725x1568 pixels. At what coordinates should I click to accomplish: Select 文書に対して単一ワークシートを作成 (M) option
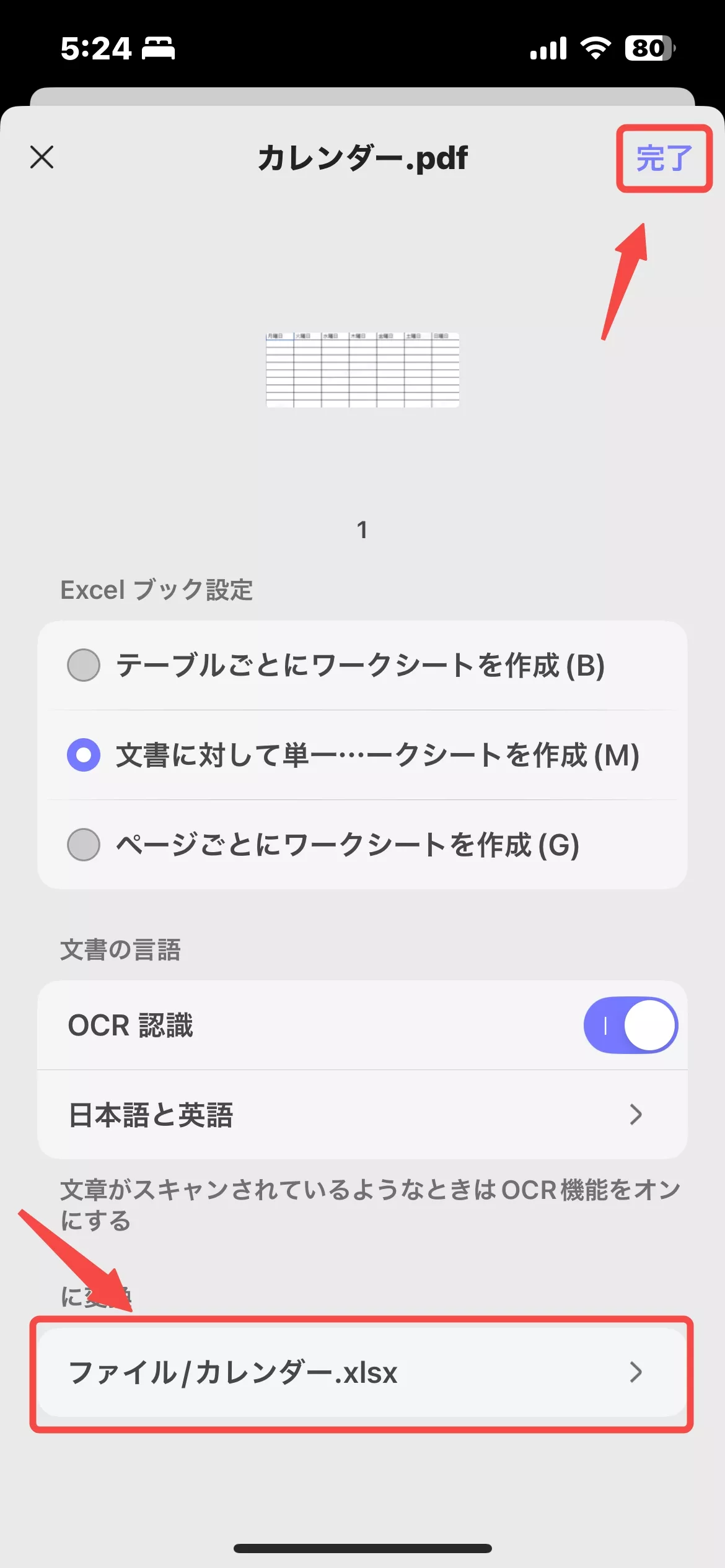tap(84, 755)
